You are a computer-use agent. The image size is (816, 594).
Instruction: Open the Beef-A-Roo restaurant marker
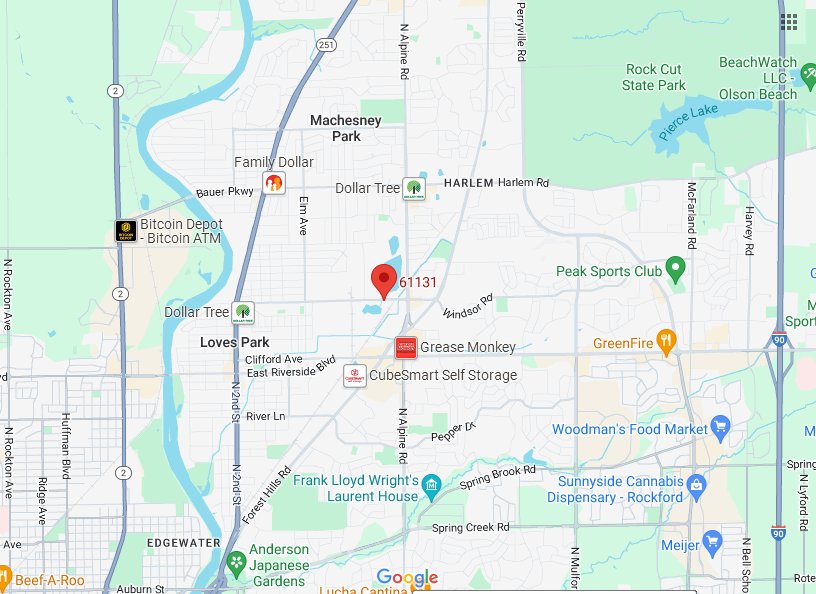[x=4, y=578]
